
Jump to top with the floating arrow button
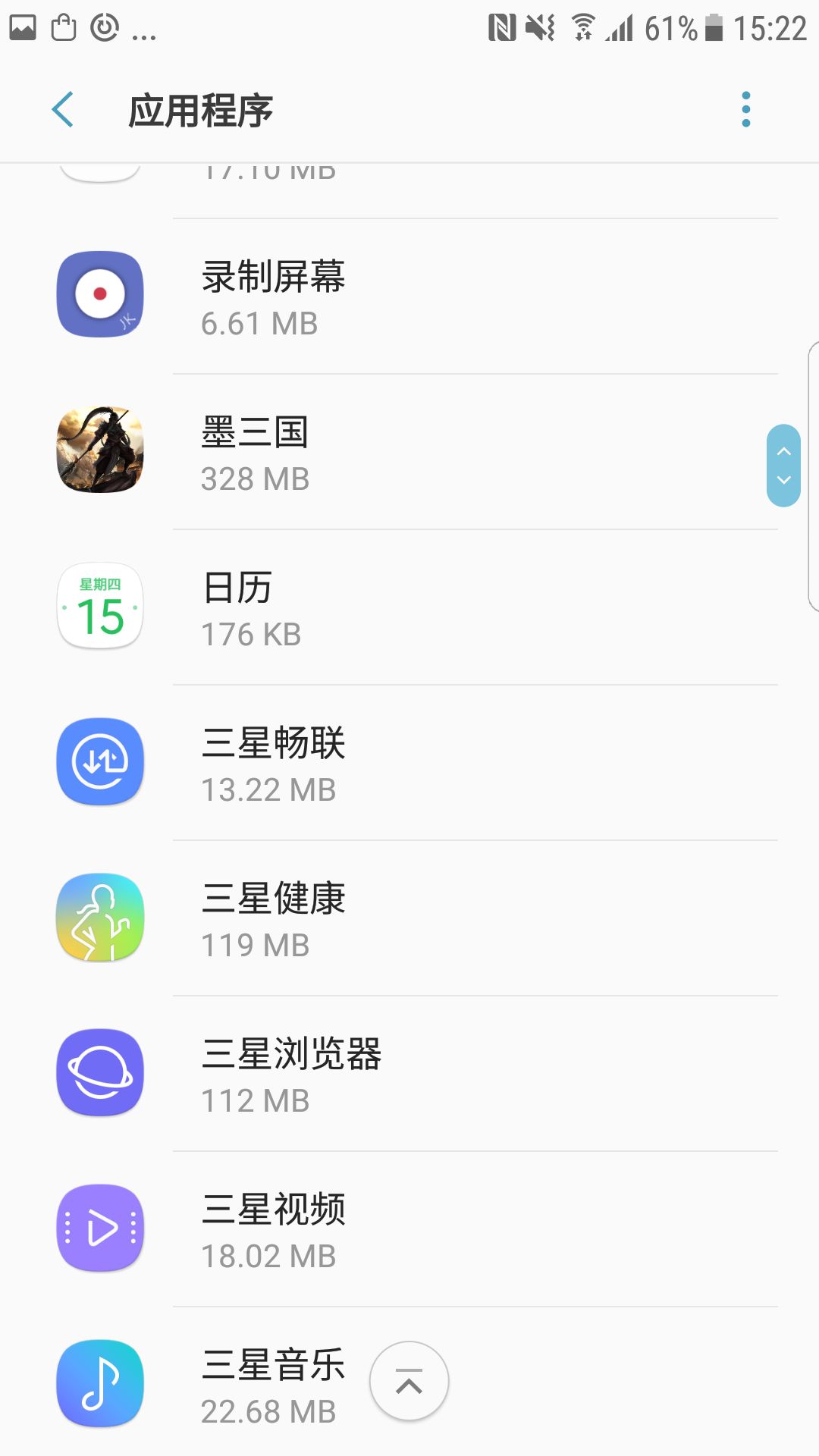point(409,1382)
